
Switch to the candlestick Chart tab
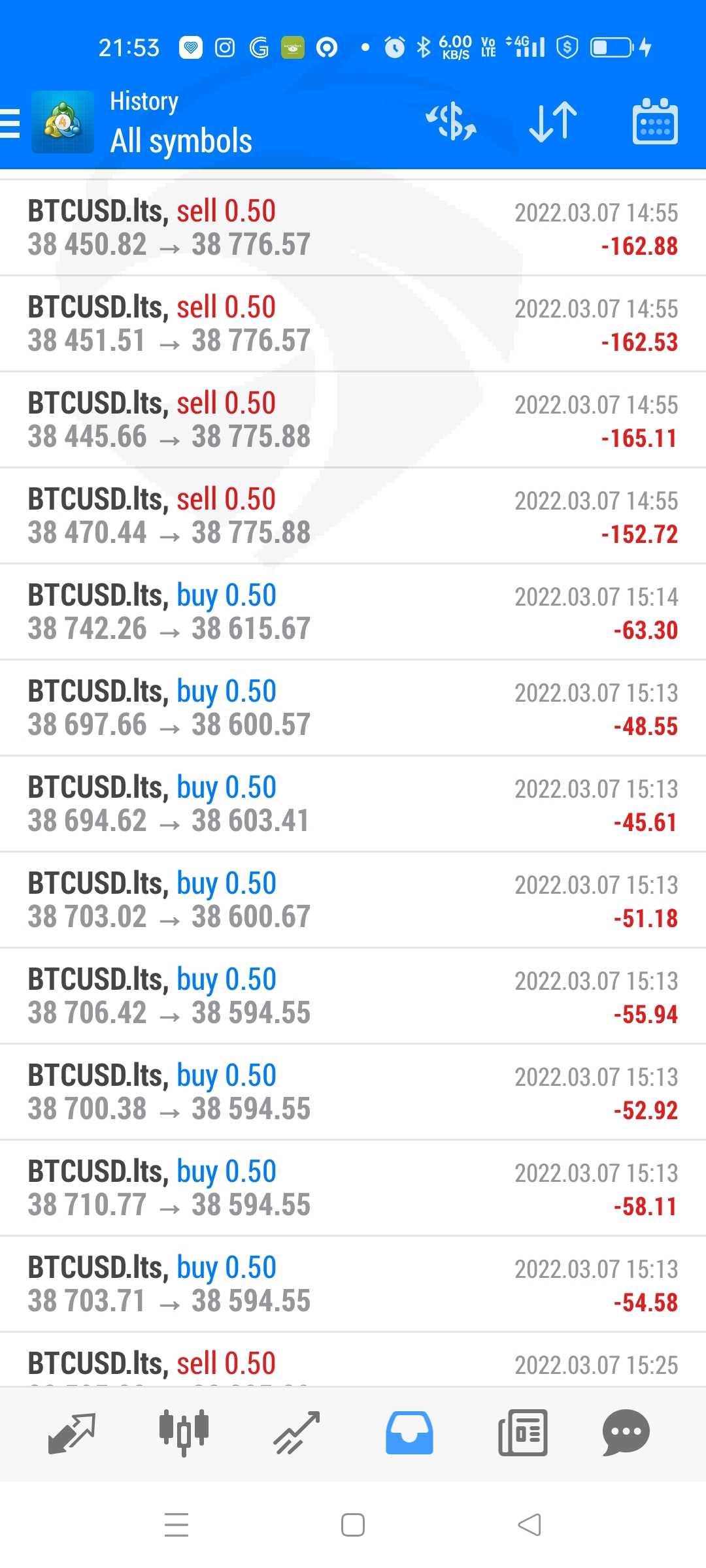click(184, 1433)
